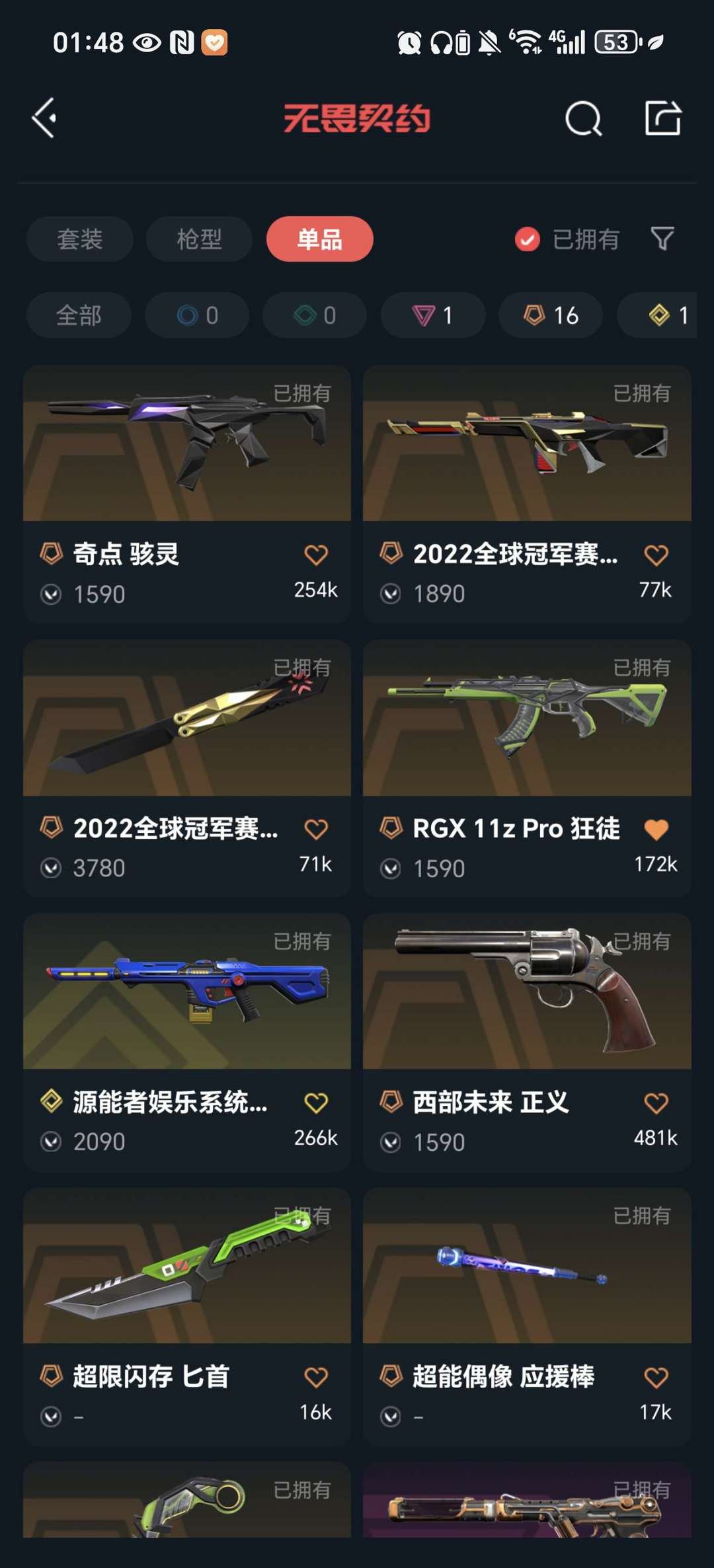Unlike the RGX 11z Pro 狂徒 skin

[x=656, y=829]
